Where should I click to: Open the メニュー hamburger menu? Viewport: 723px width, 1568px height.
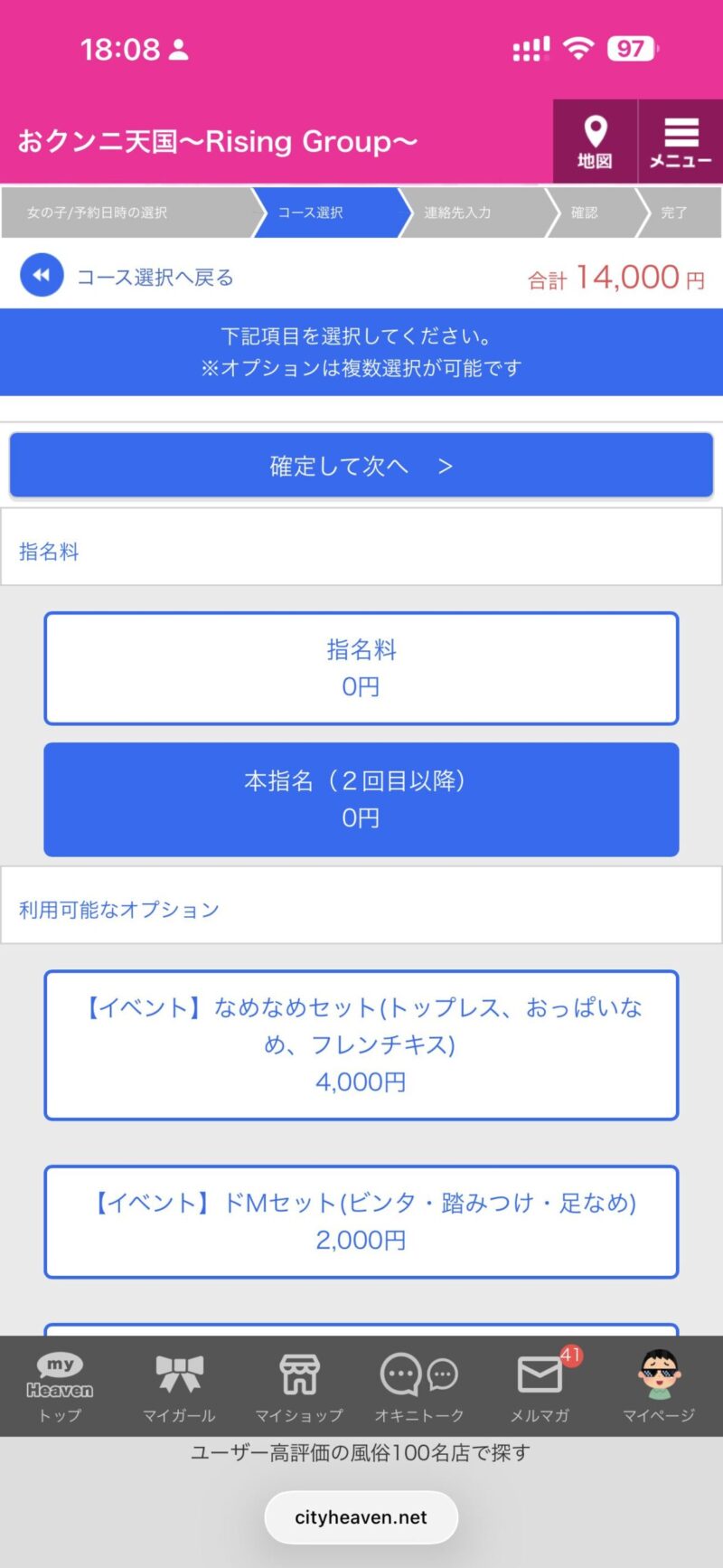click(x=681, y=142)
